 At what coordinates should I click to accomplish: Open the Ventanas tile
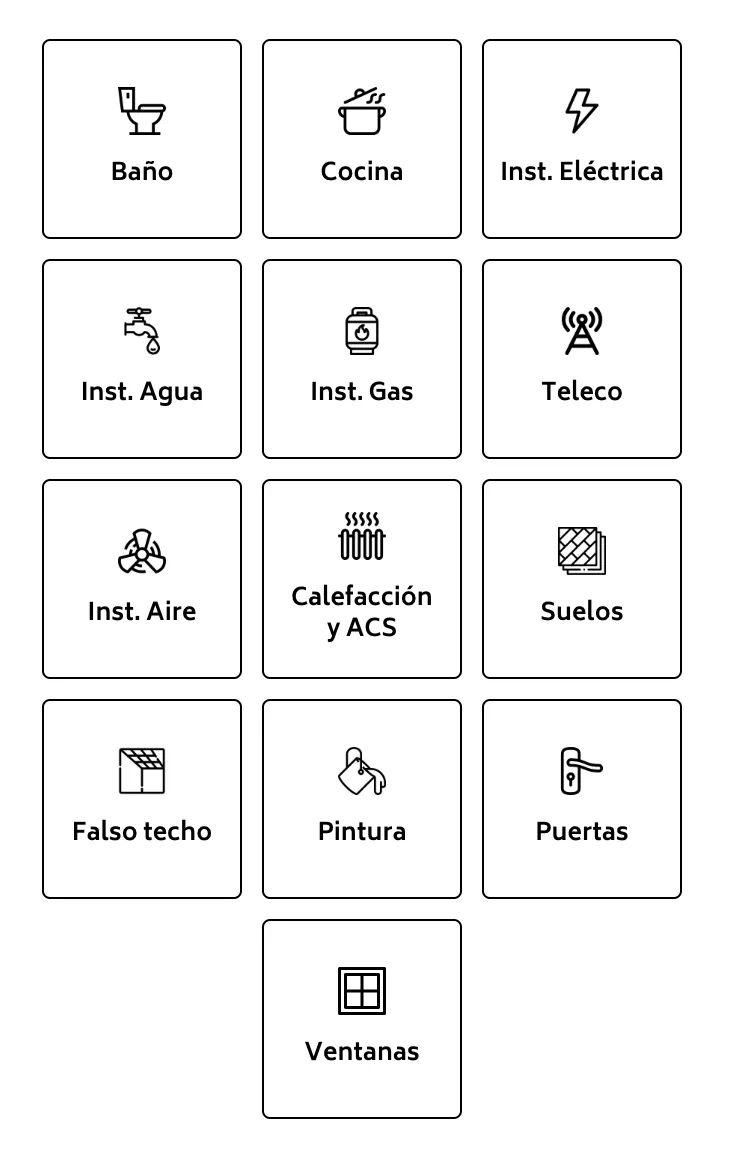pyautogui.click(x=362, y=1019)
